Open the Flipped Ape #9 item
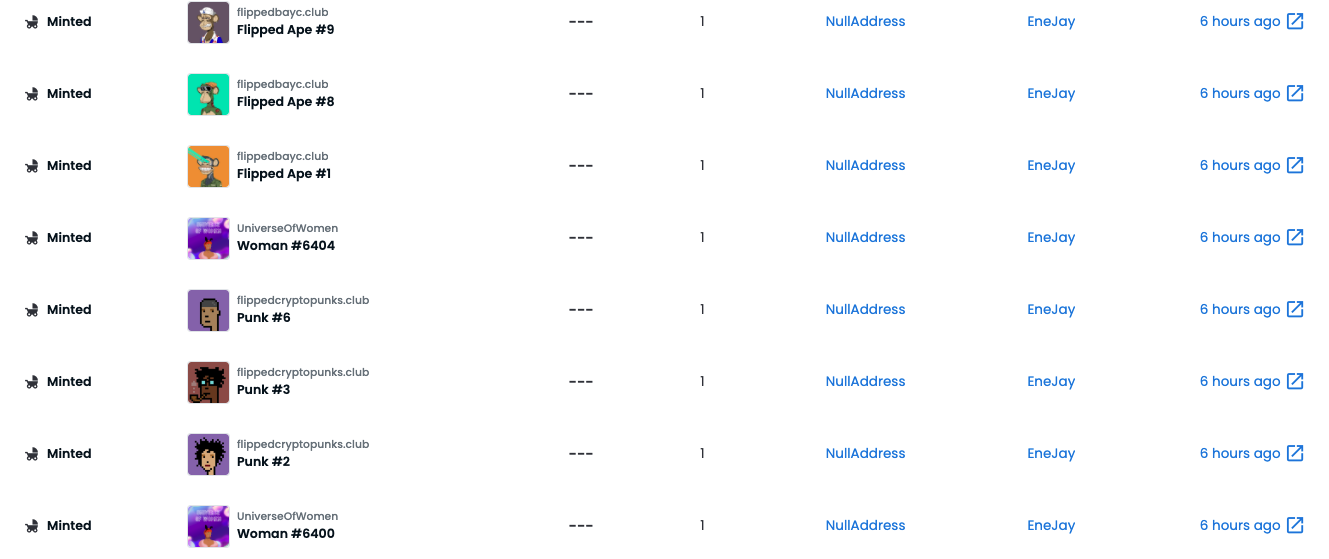The width and height of the screenshot is (1329, 559). (285, 30)
